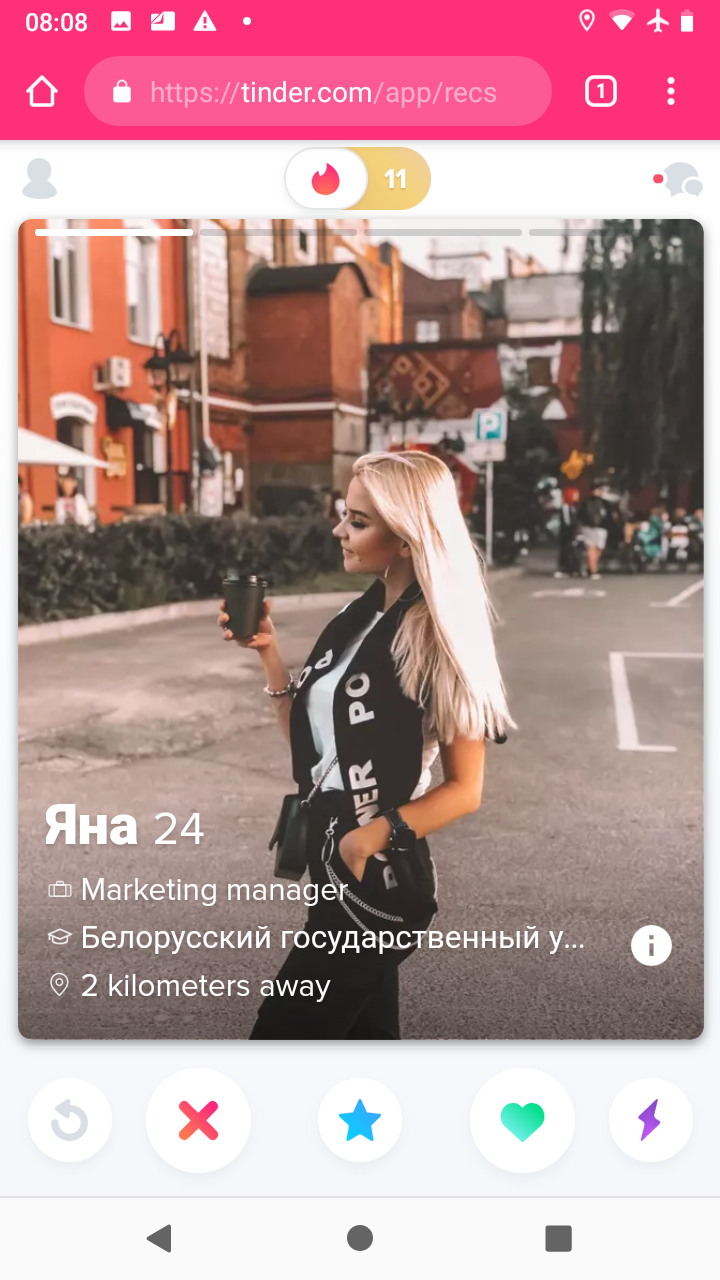Open the browser home page
Image resolution: width=720 pixels, height=1280 pixels.
[x=42, y=92]
